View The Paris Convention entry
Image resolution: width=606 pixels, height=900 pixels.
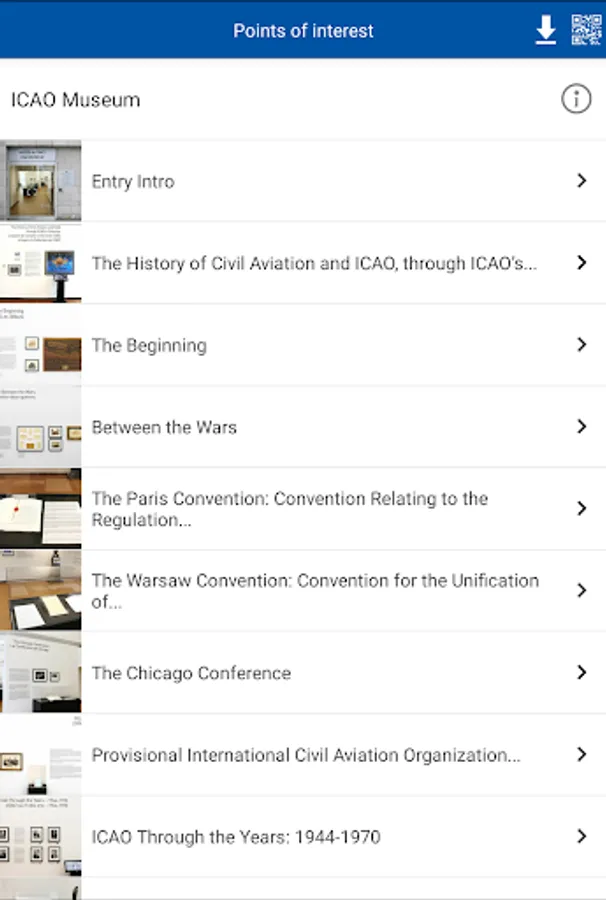pyautogui.click(x=303, y=509)
